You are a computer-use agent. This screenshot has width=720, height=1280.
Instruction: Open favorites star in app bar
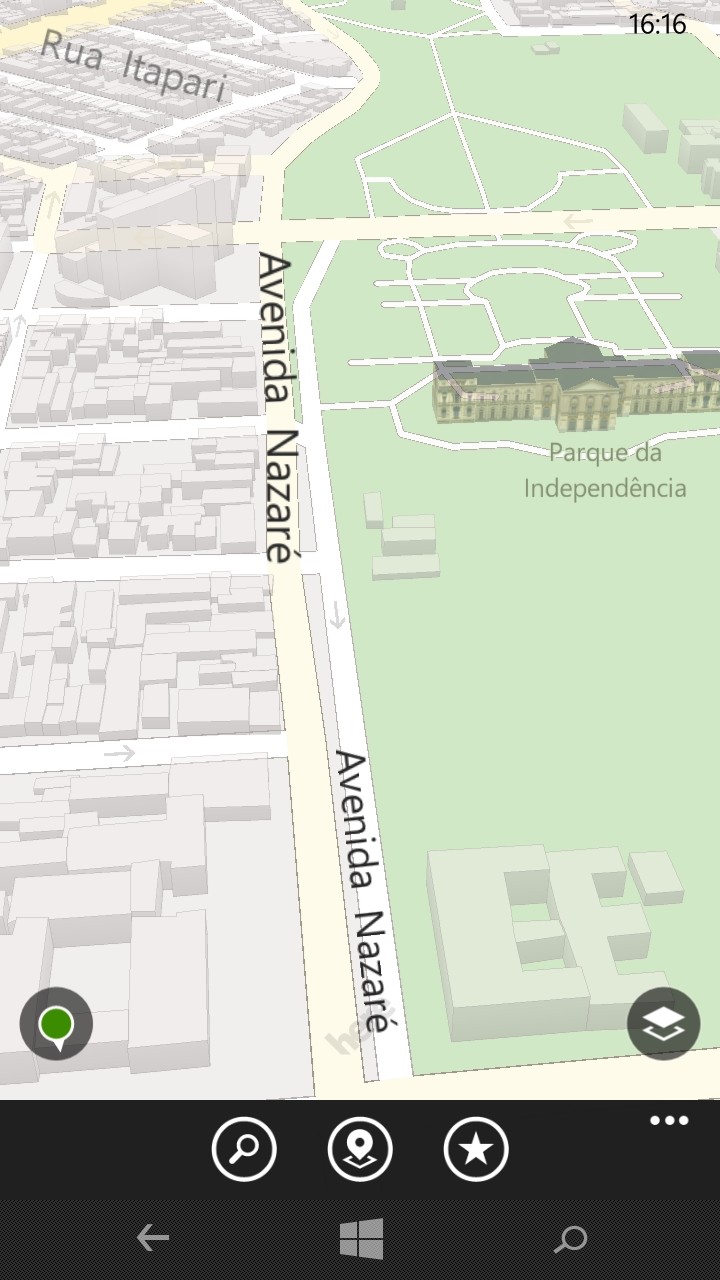tap(476, 1149)
